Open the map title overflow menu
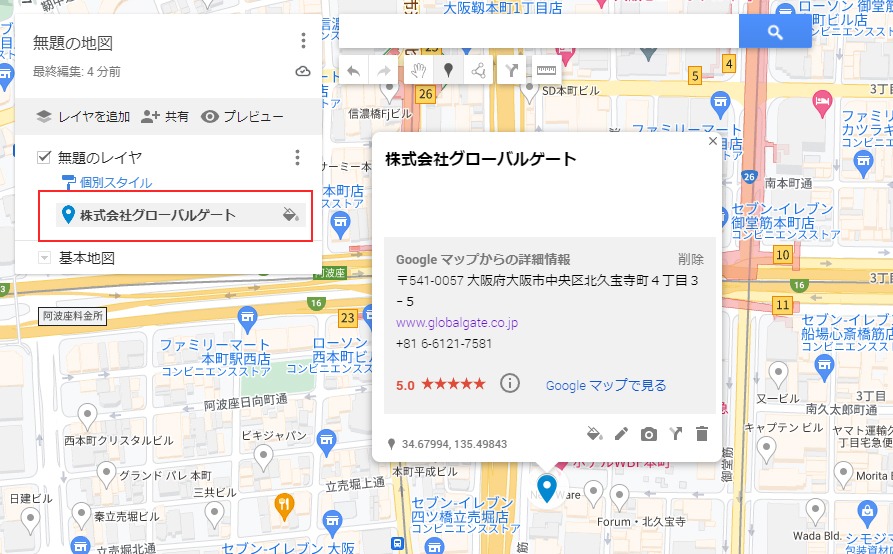The height and width of the screenshot is (554, 893). [x=303, y=42]
